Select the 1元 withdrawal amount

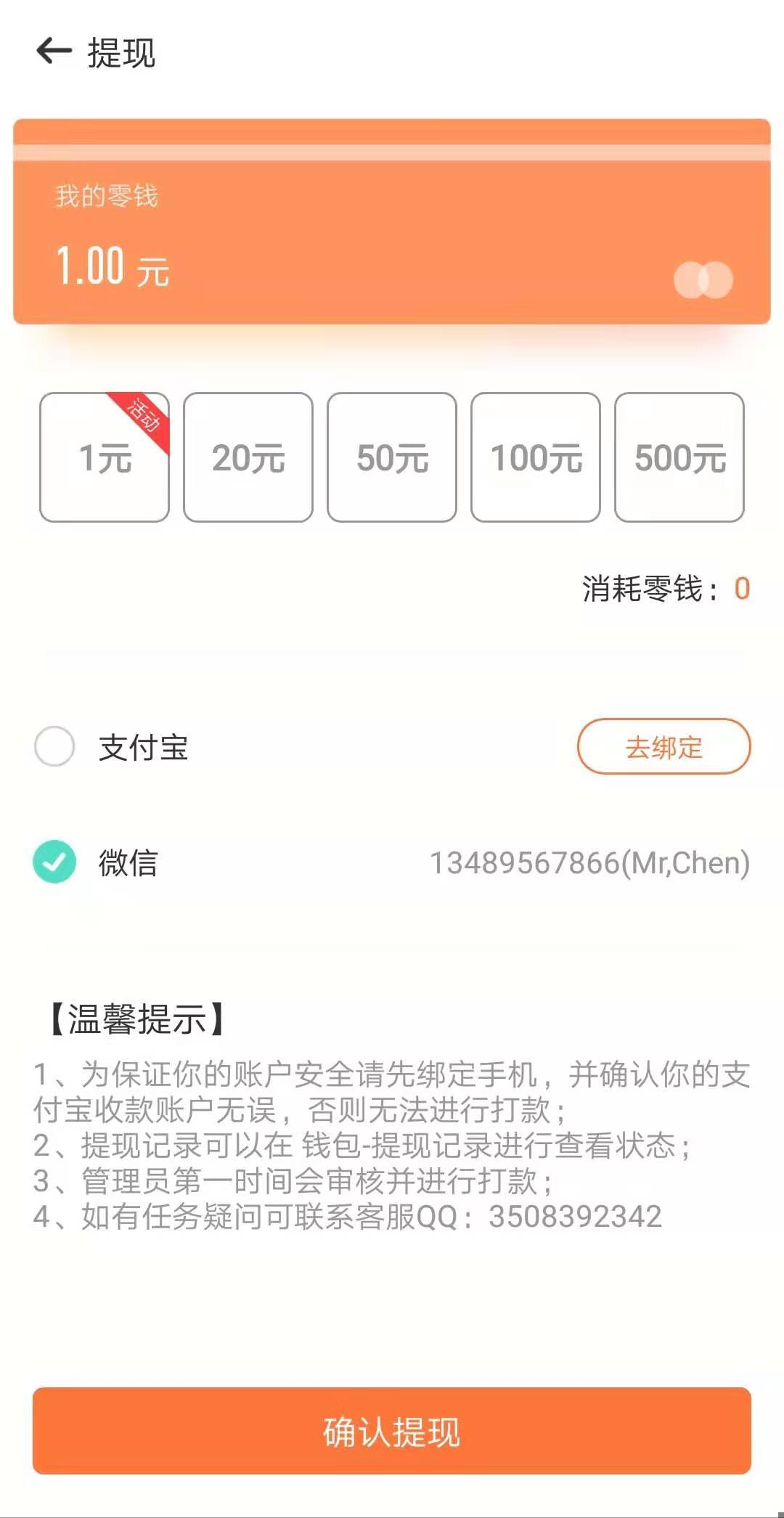105,457
